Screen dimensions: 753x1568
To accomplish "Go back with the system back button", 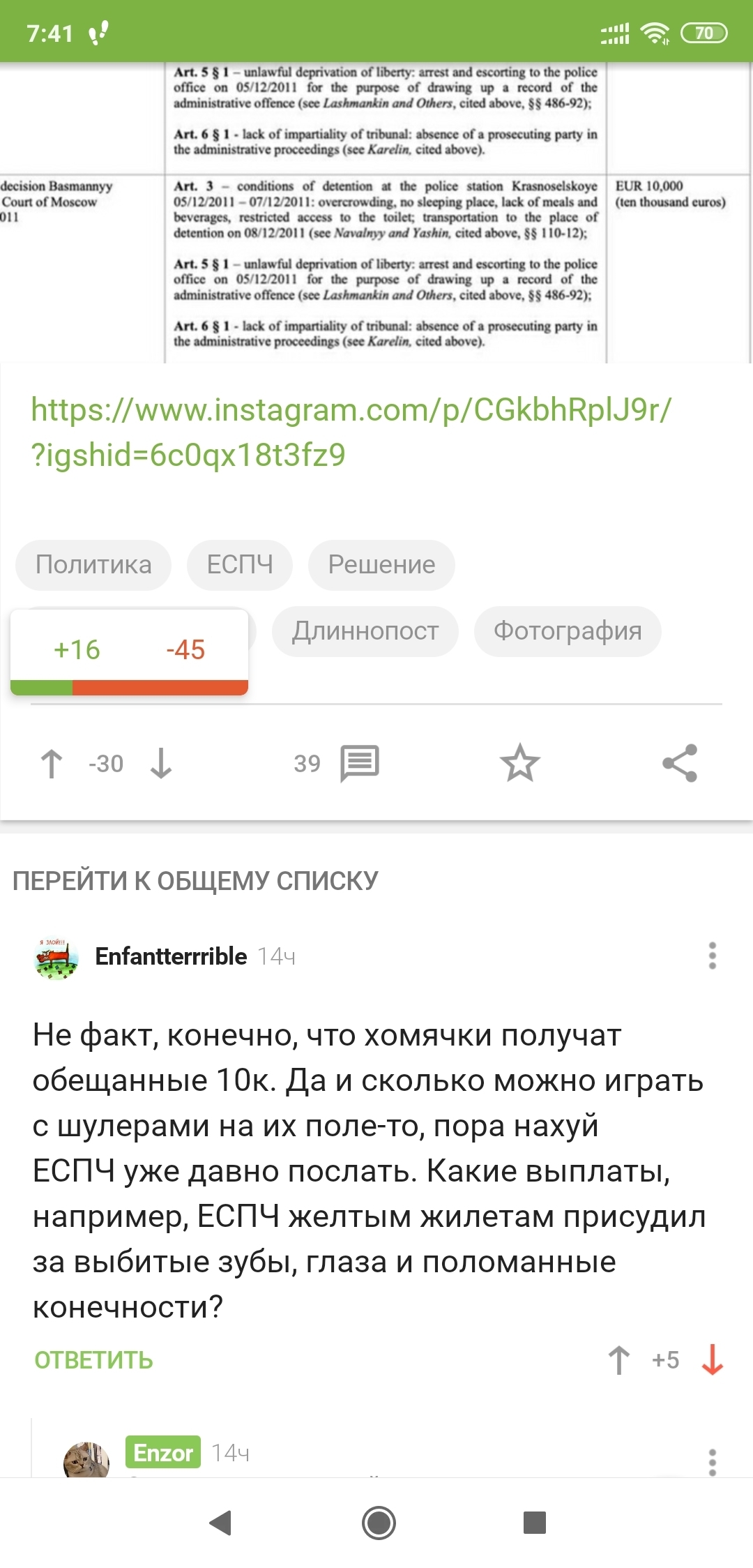I will [221, 1522].
